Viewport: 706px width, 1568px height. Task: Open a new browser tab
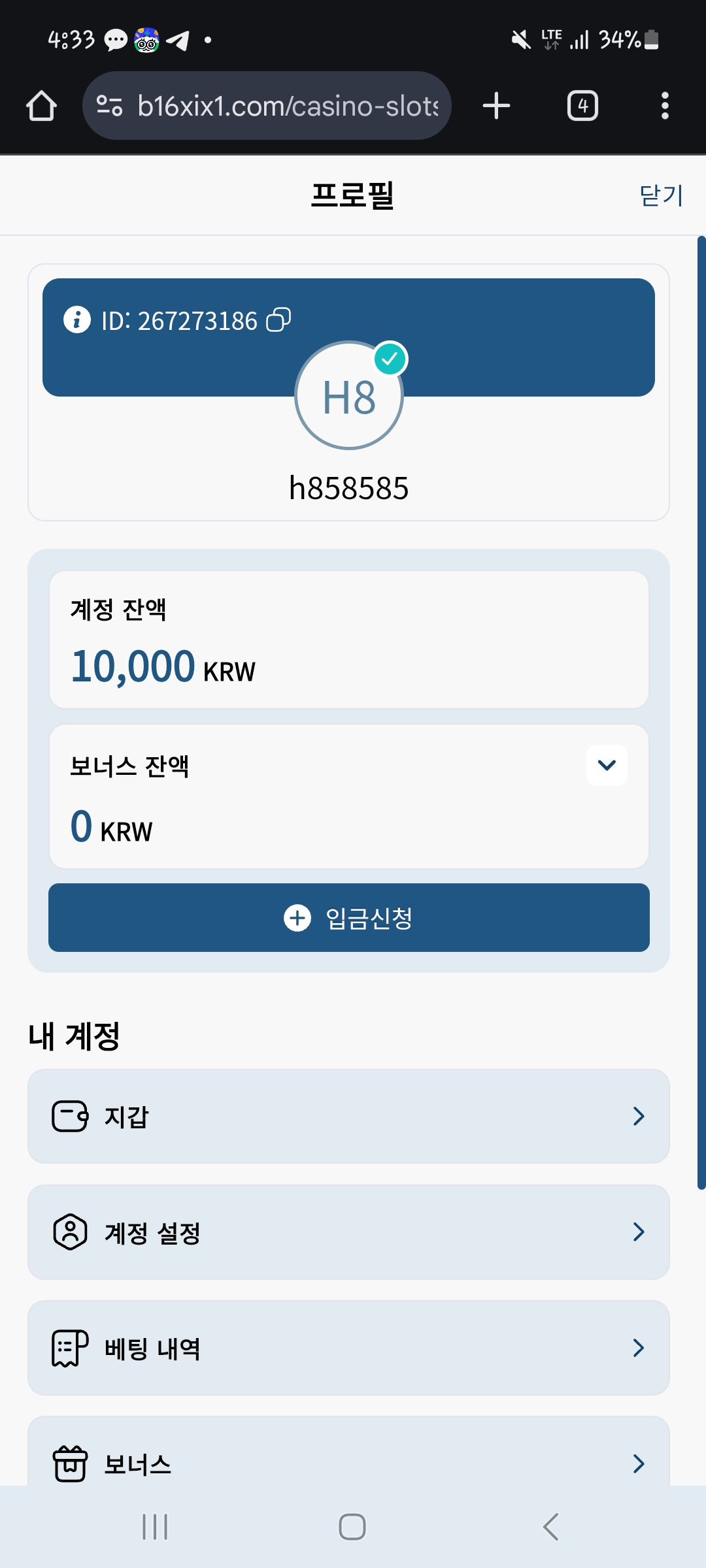[x=496, y=106]
